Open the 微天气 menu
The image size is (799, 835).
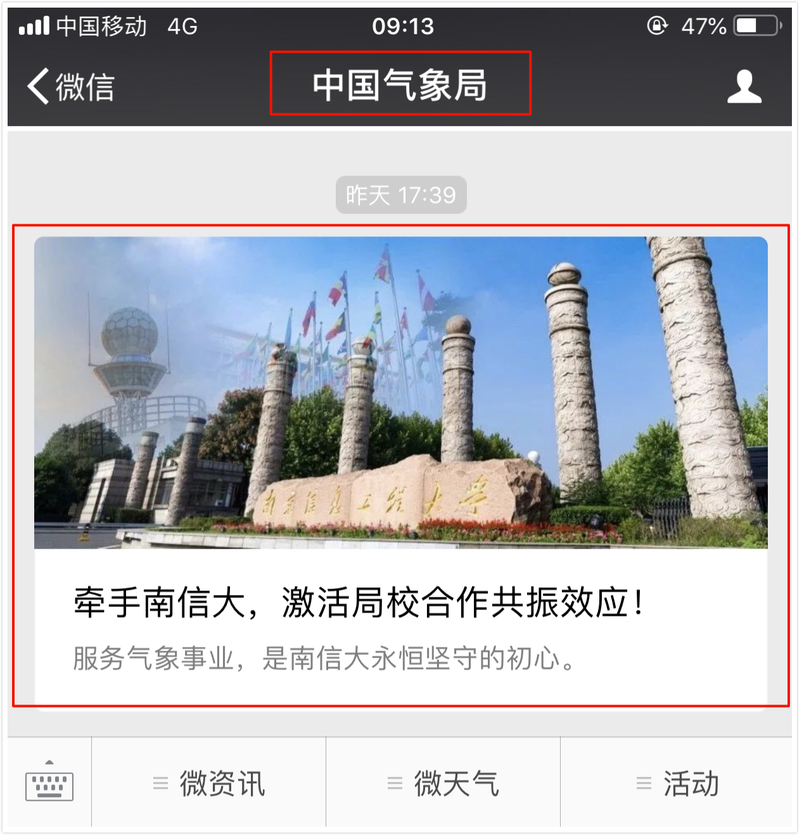tap(443, 783)
